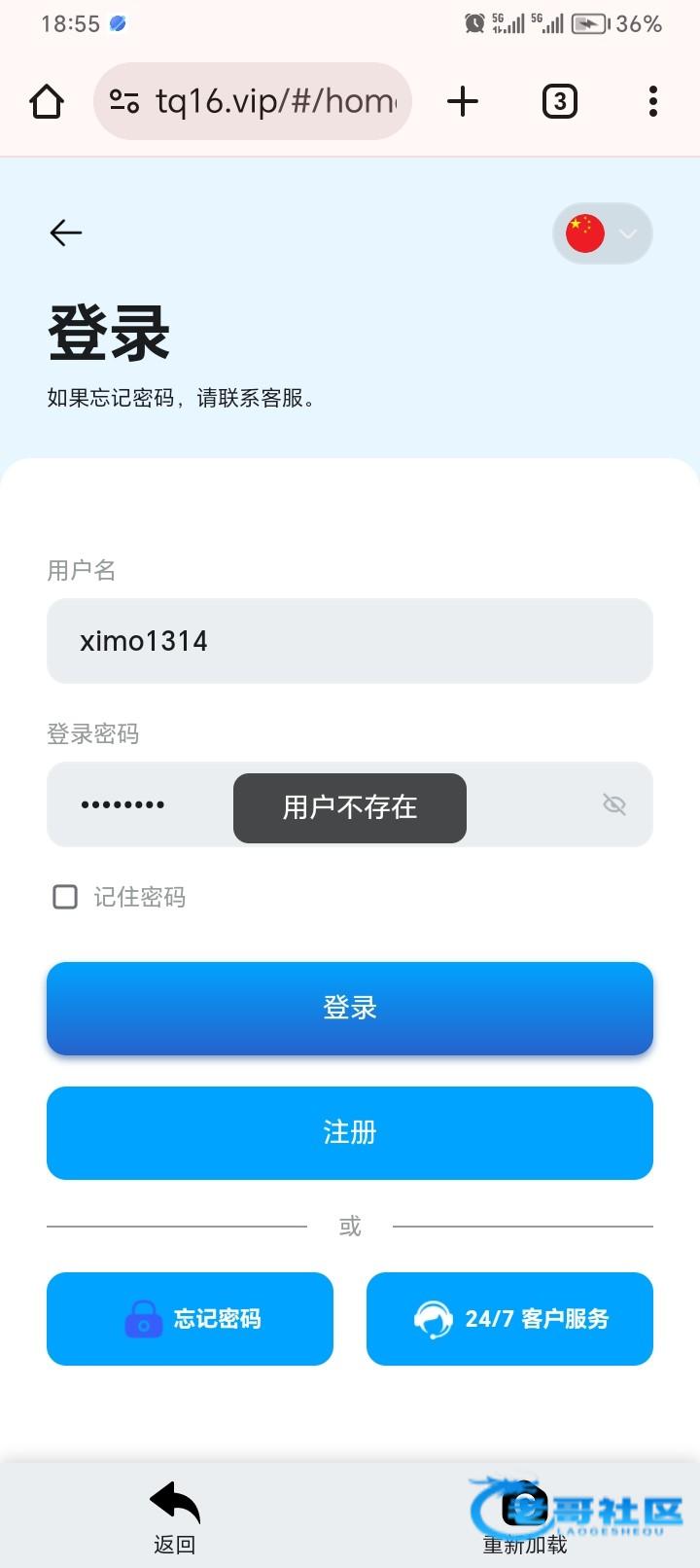Open a new browser tab
This screenshot has width=700, height=1568.
463,101
